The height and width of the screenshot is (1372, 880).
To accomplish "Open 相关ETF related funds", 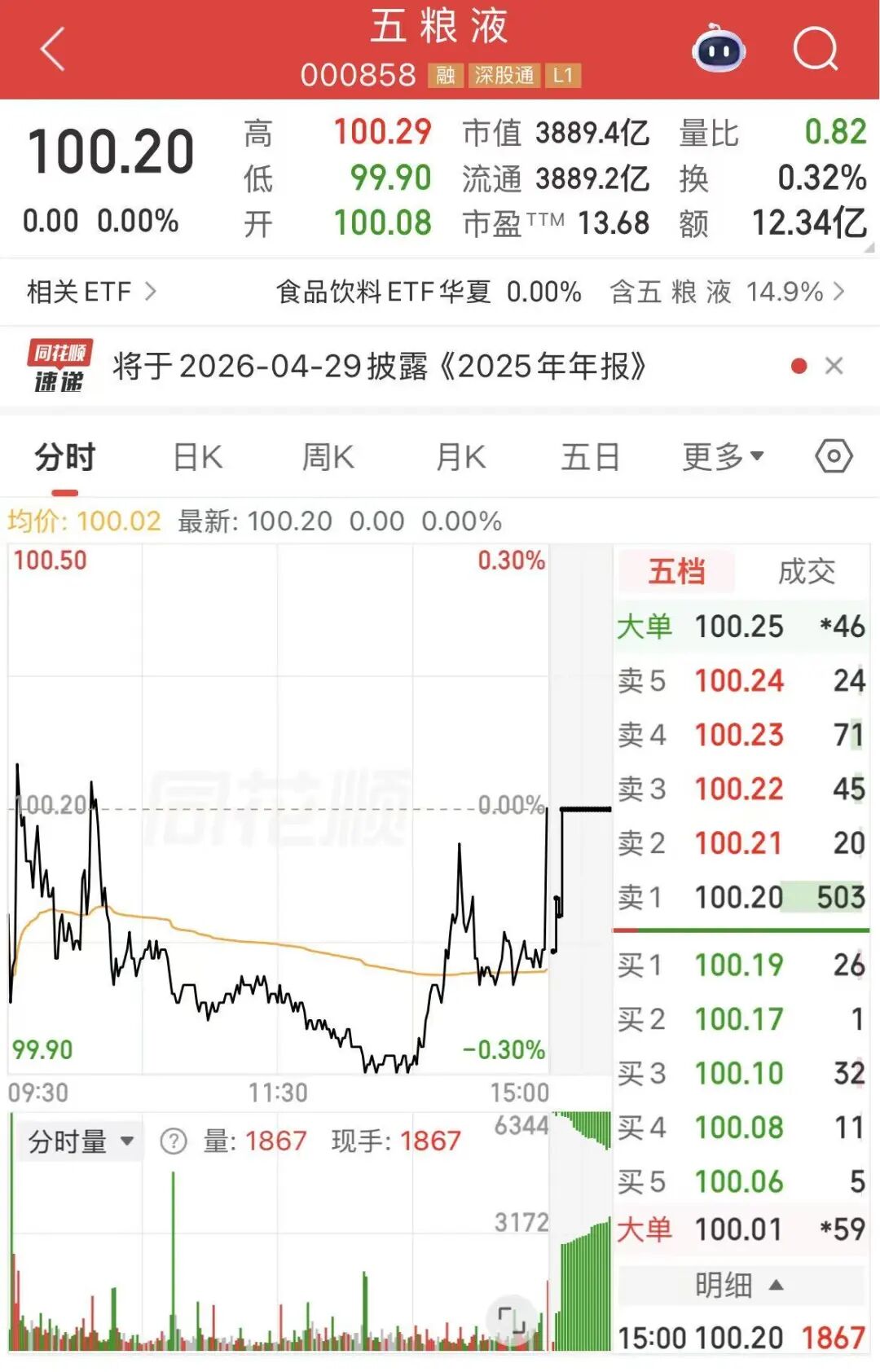I will (x=90, y=292).
